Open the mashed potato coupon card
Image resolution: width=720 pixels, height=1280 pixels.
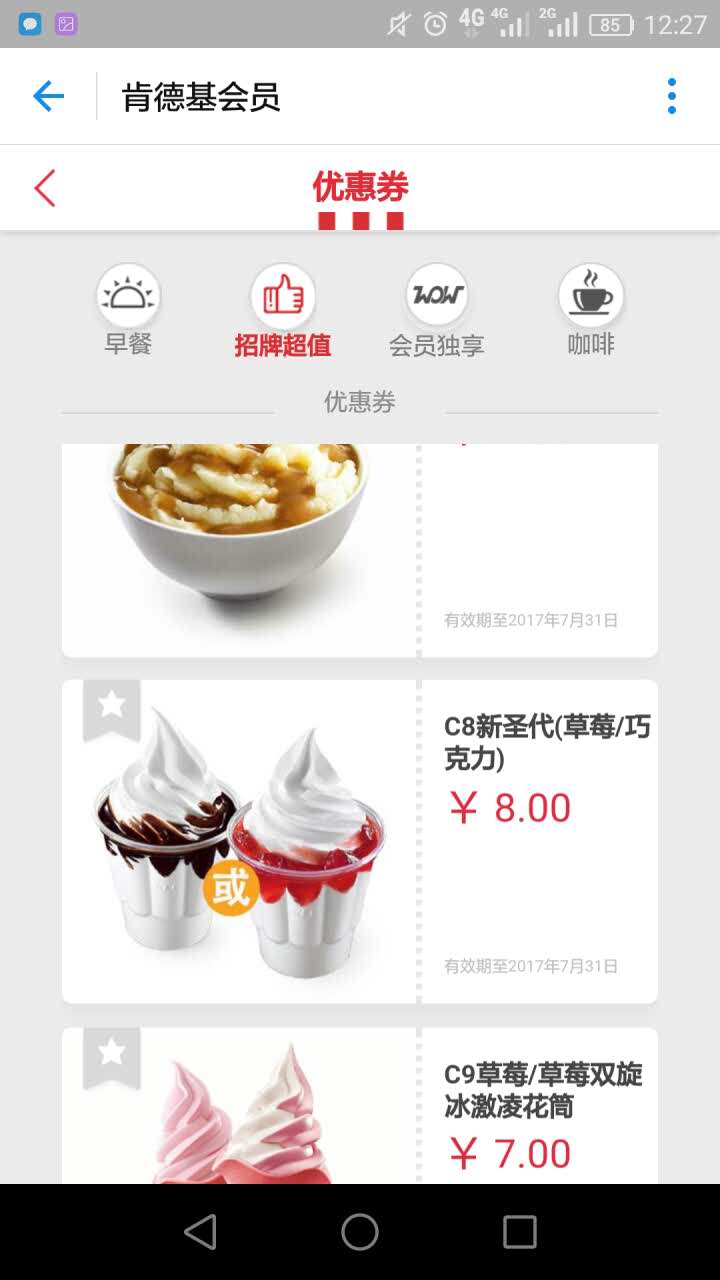(360, 550)
